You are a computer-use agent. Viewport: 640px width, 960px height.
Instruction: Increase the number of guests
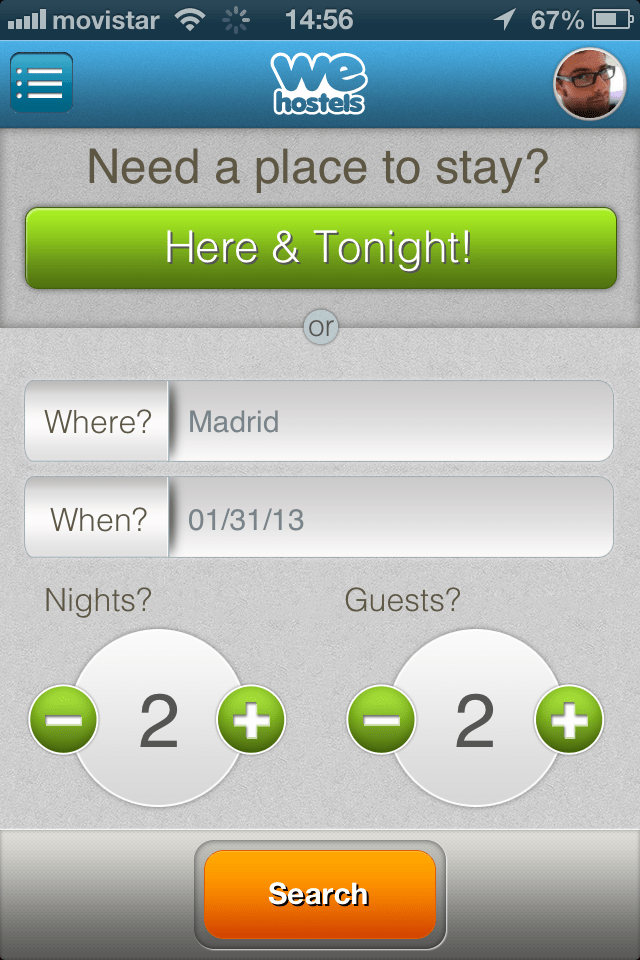[x=569, y=720]
